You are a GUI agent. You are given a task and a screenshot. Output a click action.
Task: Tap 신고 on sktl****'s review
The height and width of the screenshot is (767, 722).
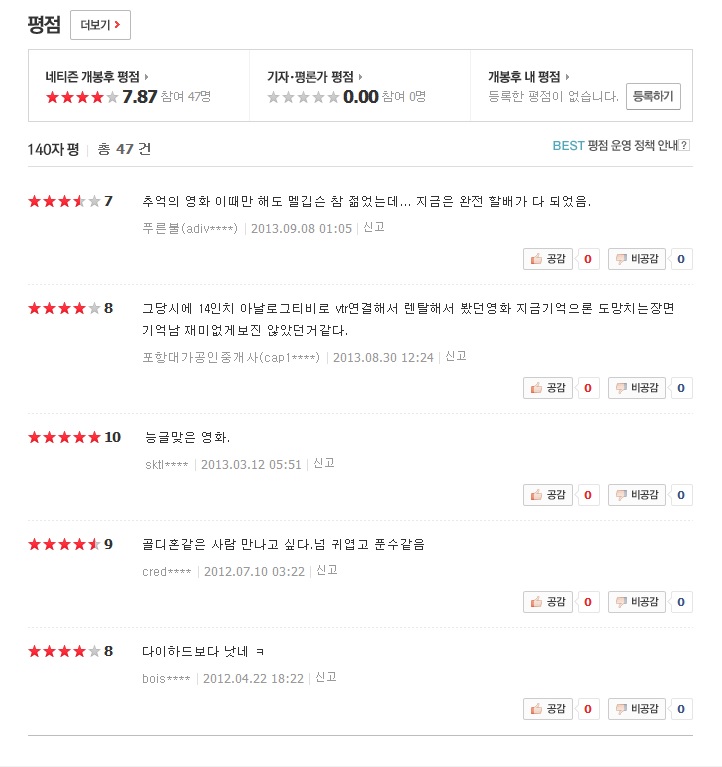coord(324,463)
